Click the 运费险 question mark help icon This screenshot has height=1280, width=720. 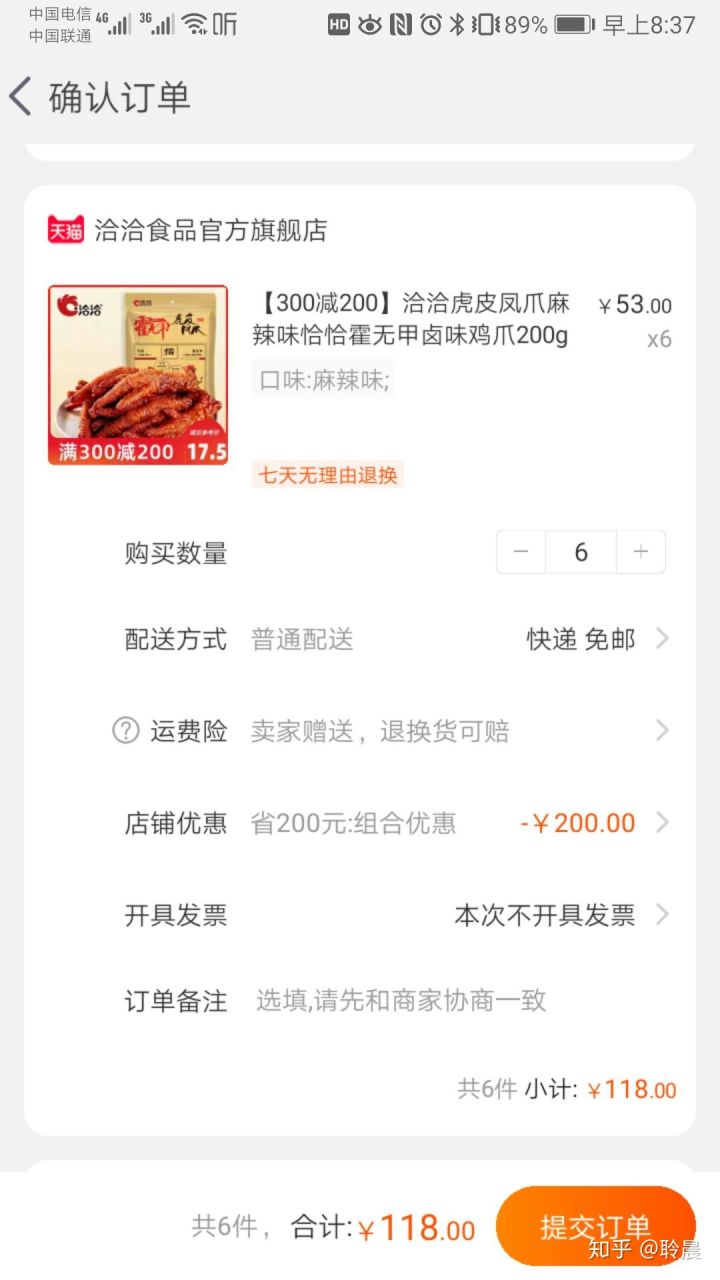point(124,731)
